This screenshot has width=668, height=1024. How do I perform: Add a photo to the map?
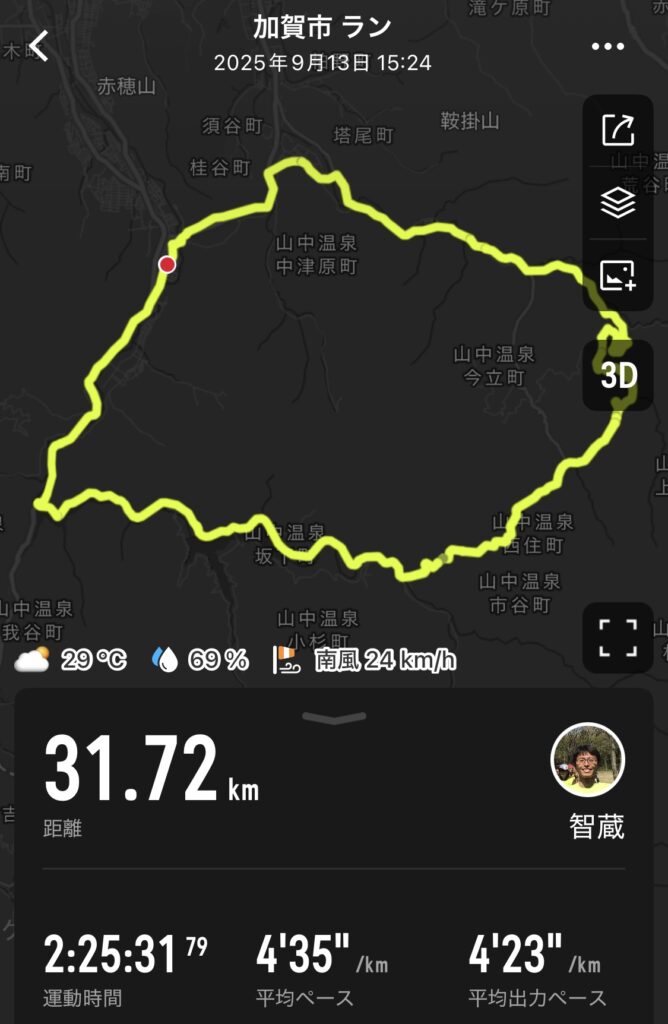pos(618,275)
